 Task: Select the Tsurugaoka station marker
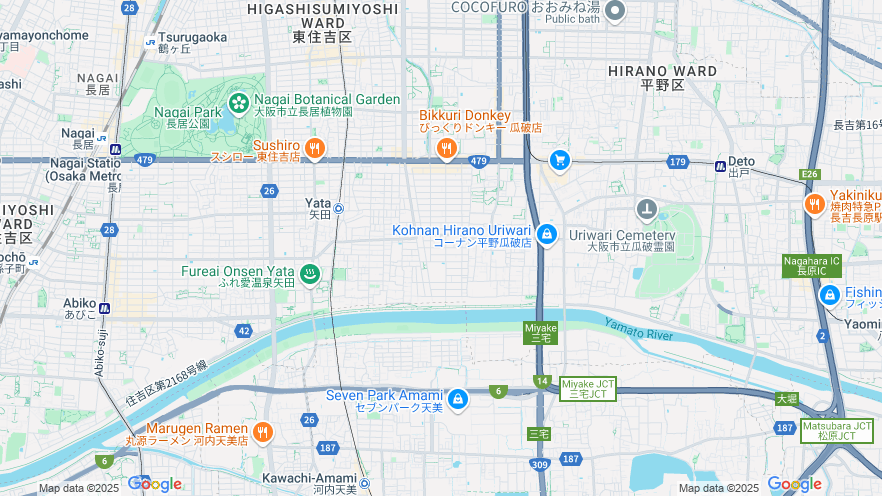coord(150,42)
